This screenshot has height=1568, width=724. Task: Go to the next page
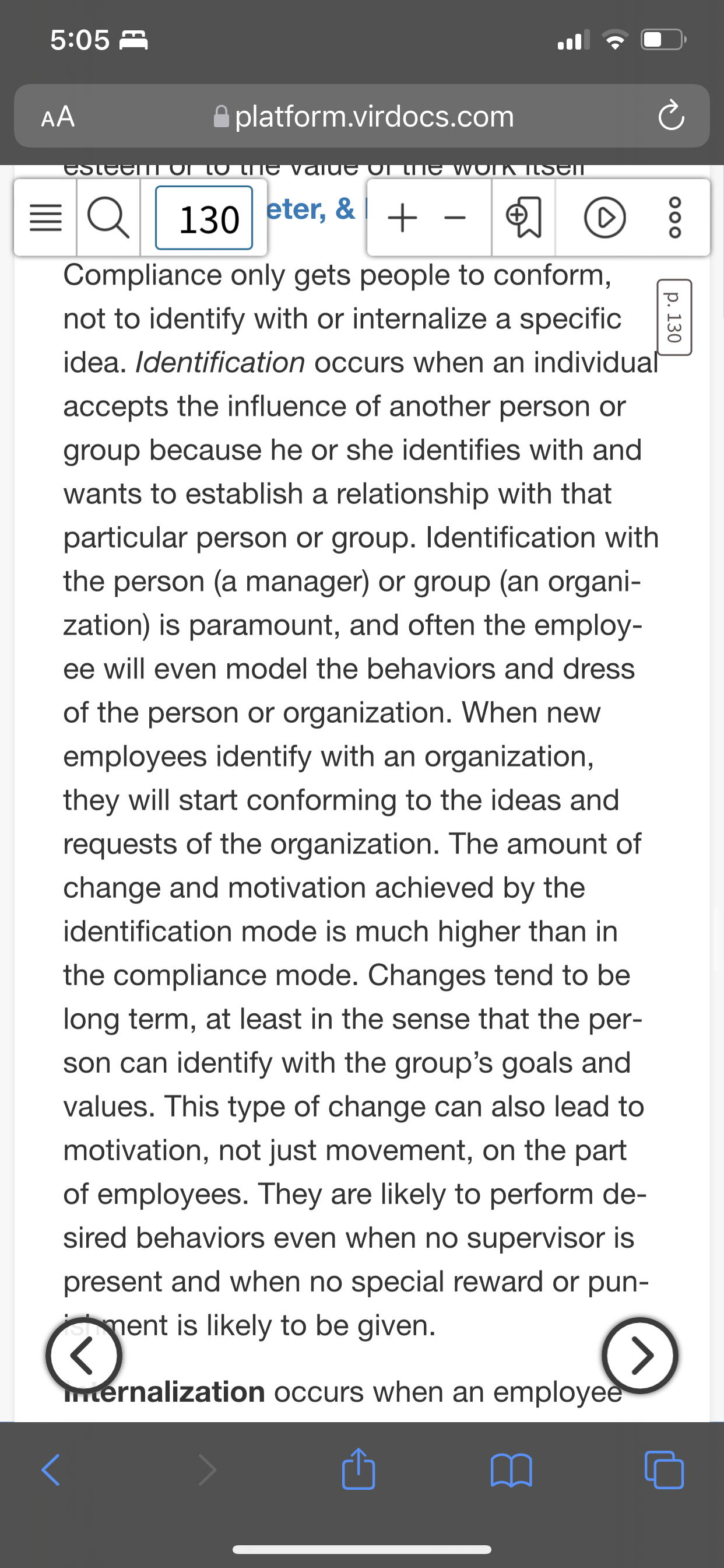[x=640, y=1355]
